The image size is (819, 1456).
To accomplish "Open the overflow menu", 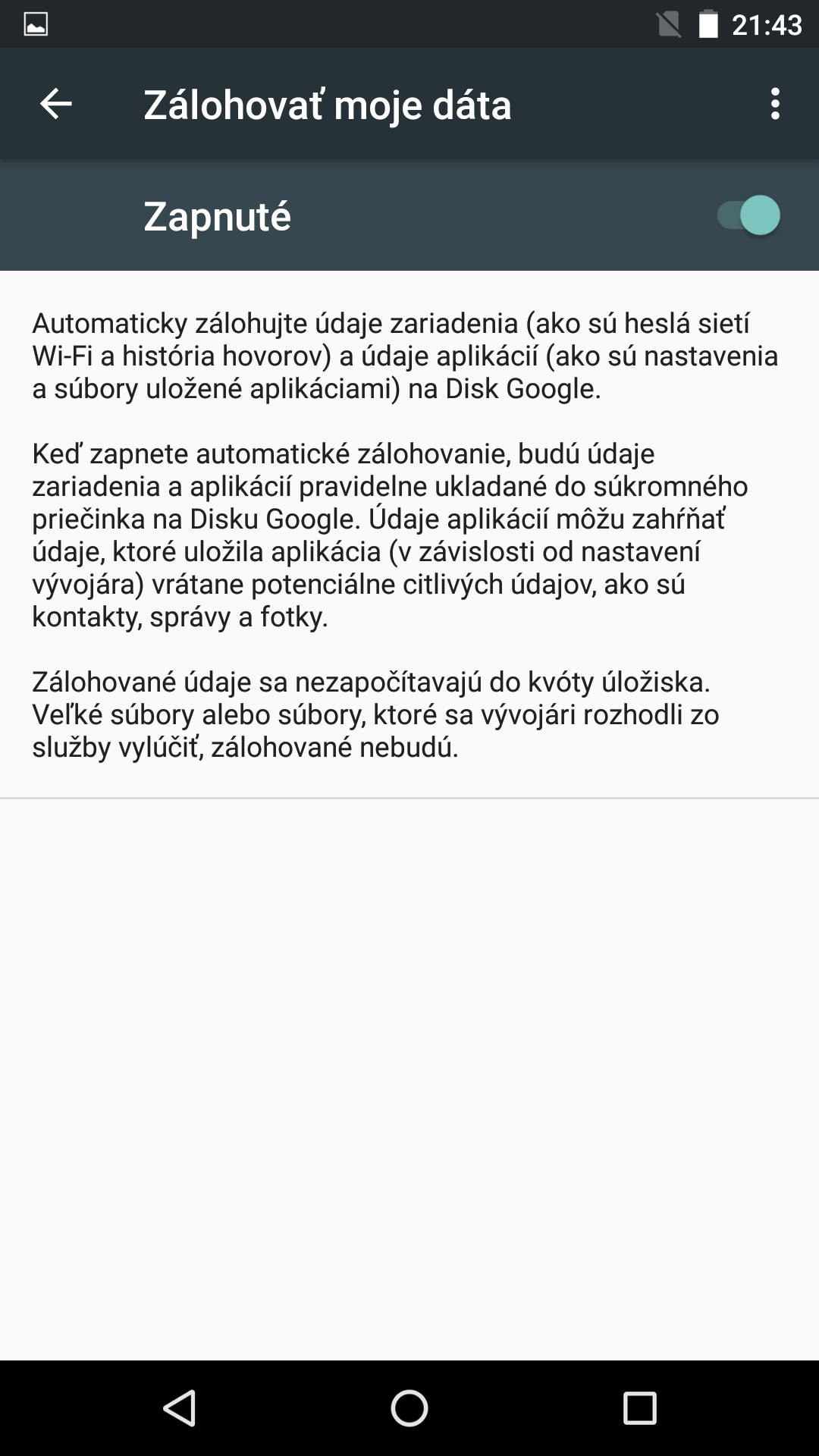I will pyautogui.click(x=774, y=104).
